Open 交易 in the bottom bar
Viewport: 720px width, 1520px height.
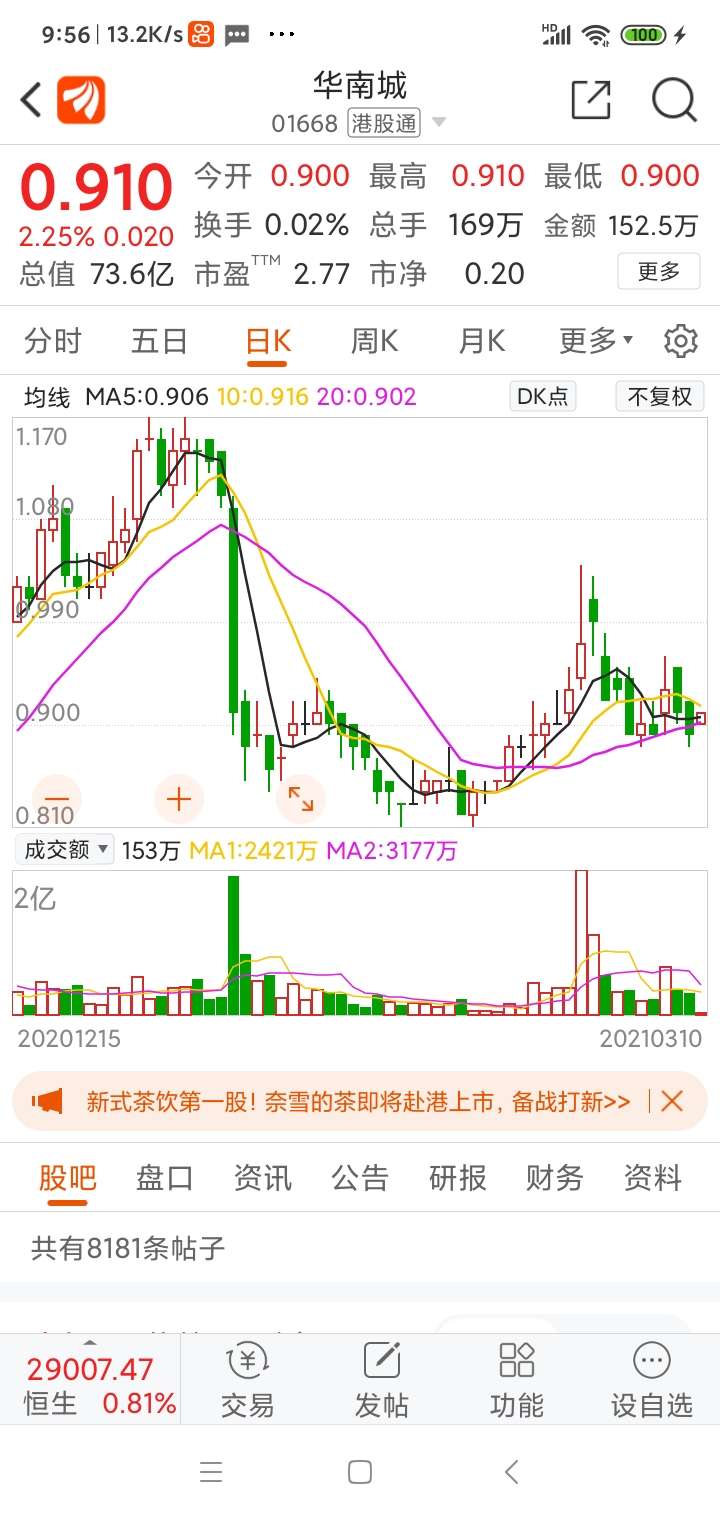click(247, 1380)
